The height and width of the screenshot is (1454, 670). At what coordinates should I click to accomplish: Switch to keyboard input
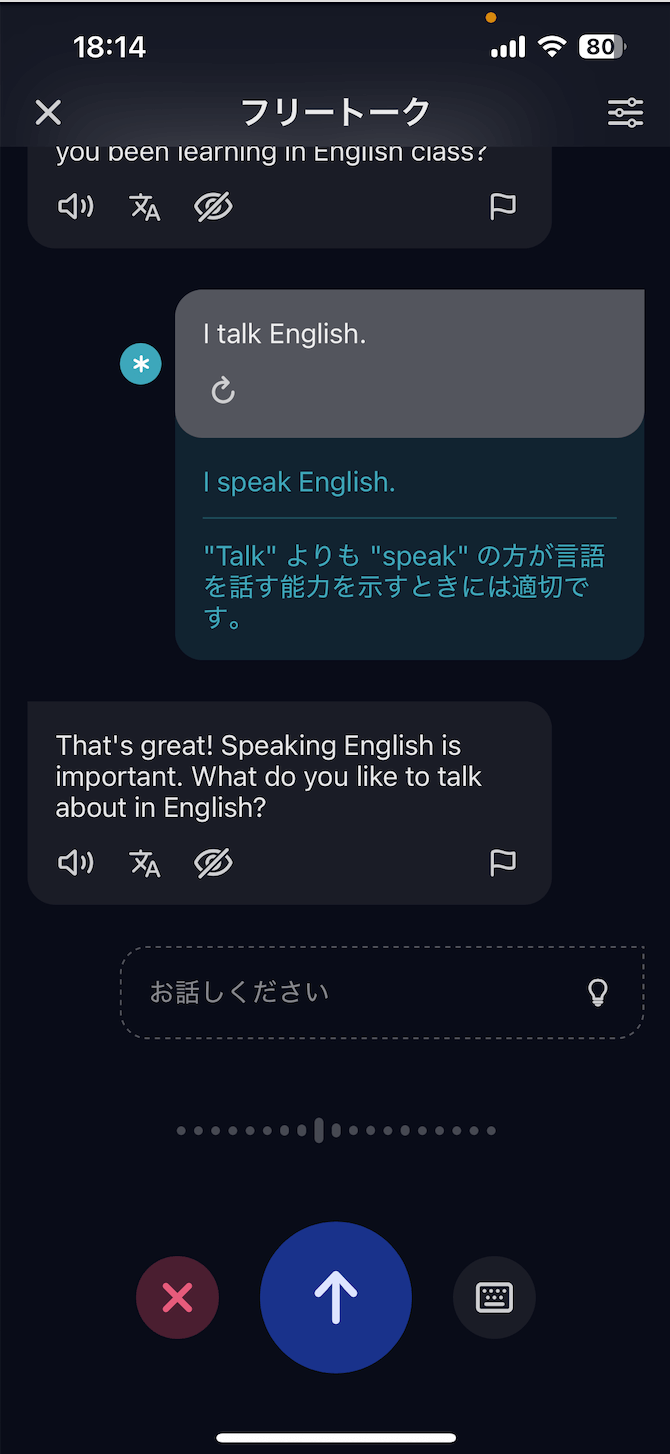494,1297
